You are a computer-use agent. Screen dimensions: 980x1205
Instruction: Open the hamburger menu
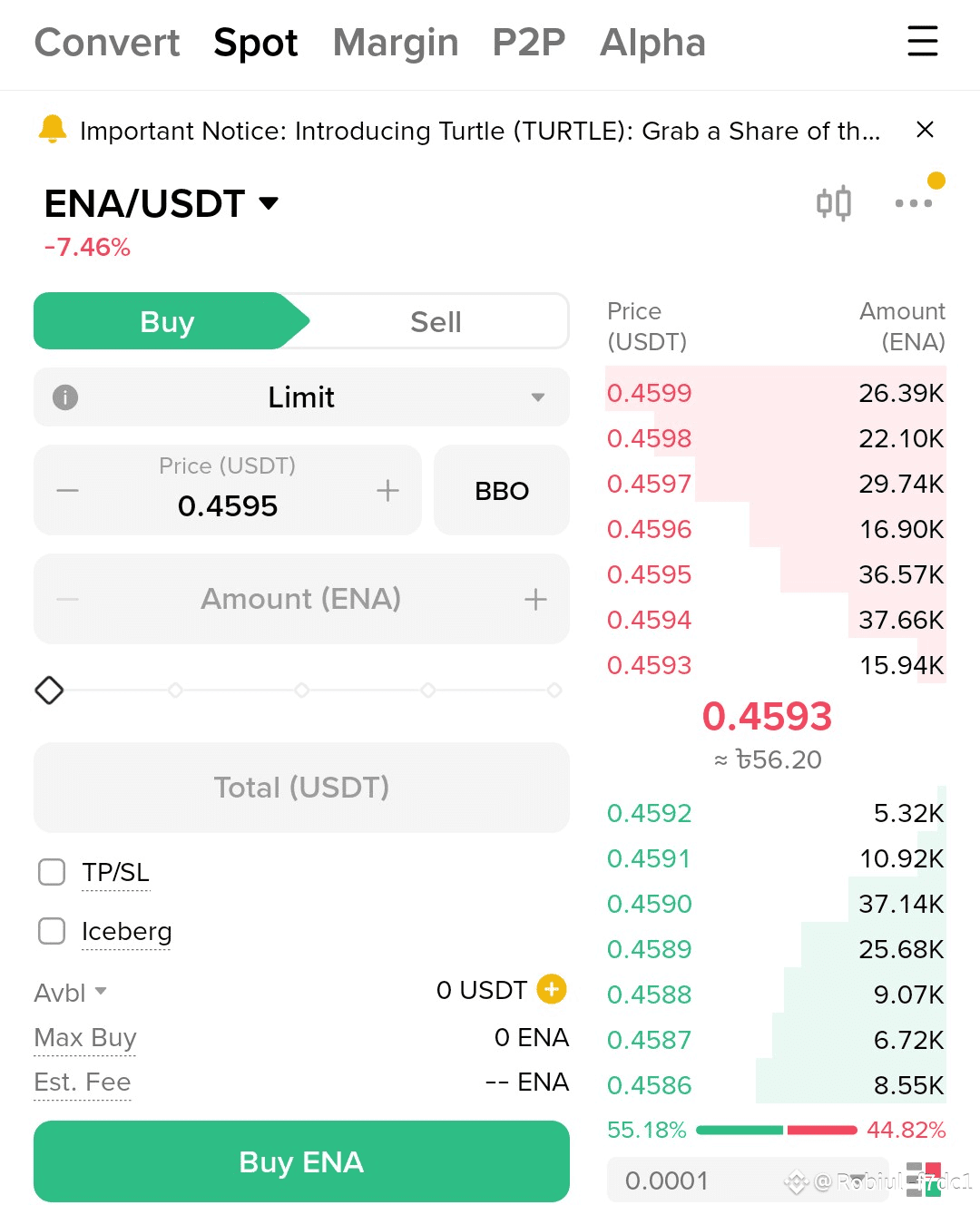point(922,42)
